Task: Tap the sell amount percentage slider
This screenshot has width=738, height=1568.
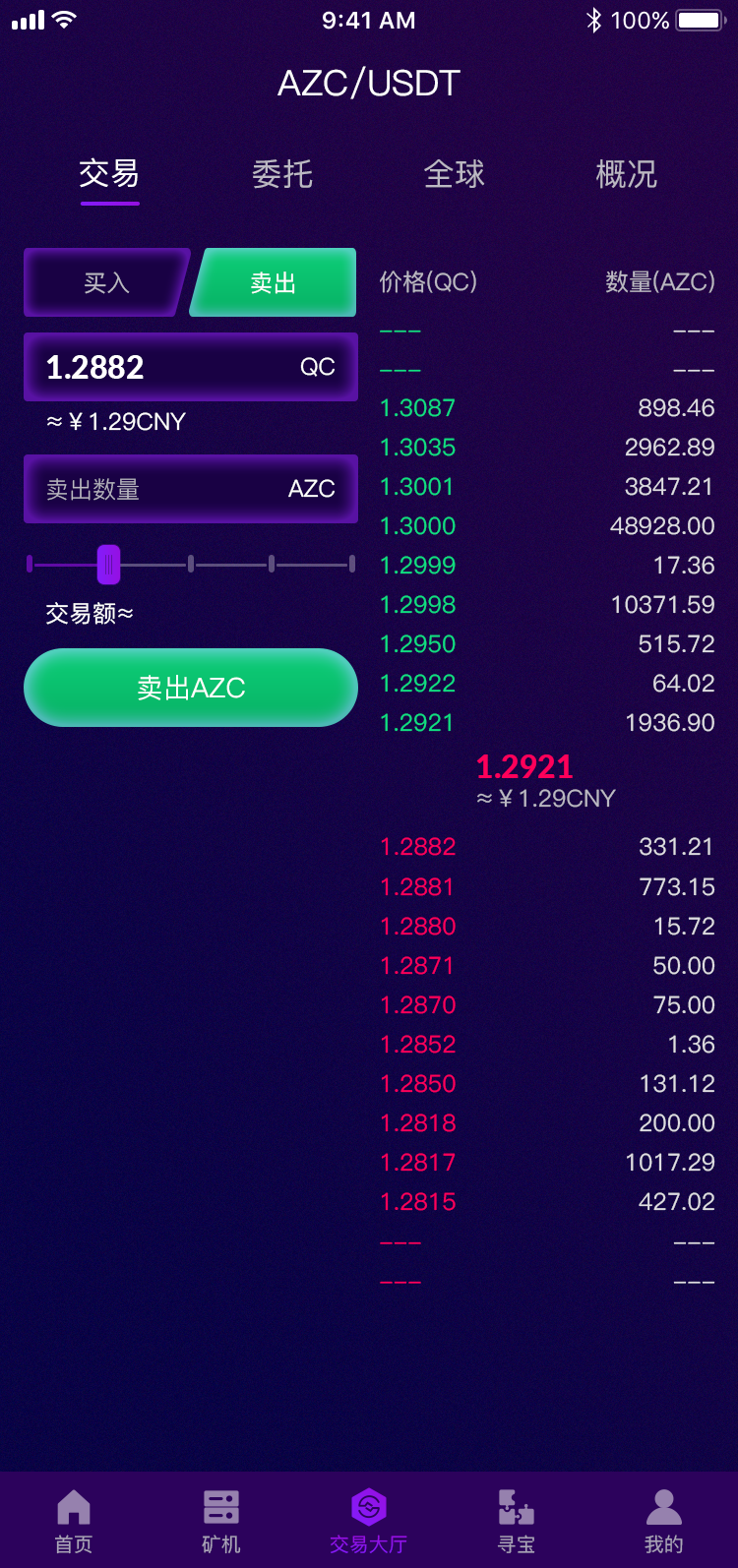Action: 191,565
